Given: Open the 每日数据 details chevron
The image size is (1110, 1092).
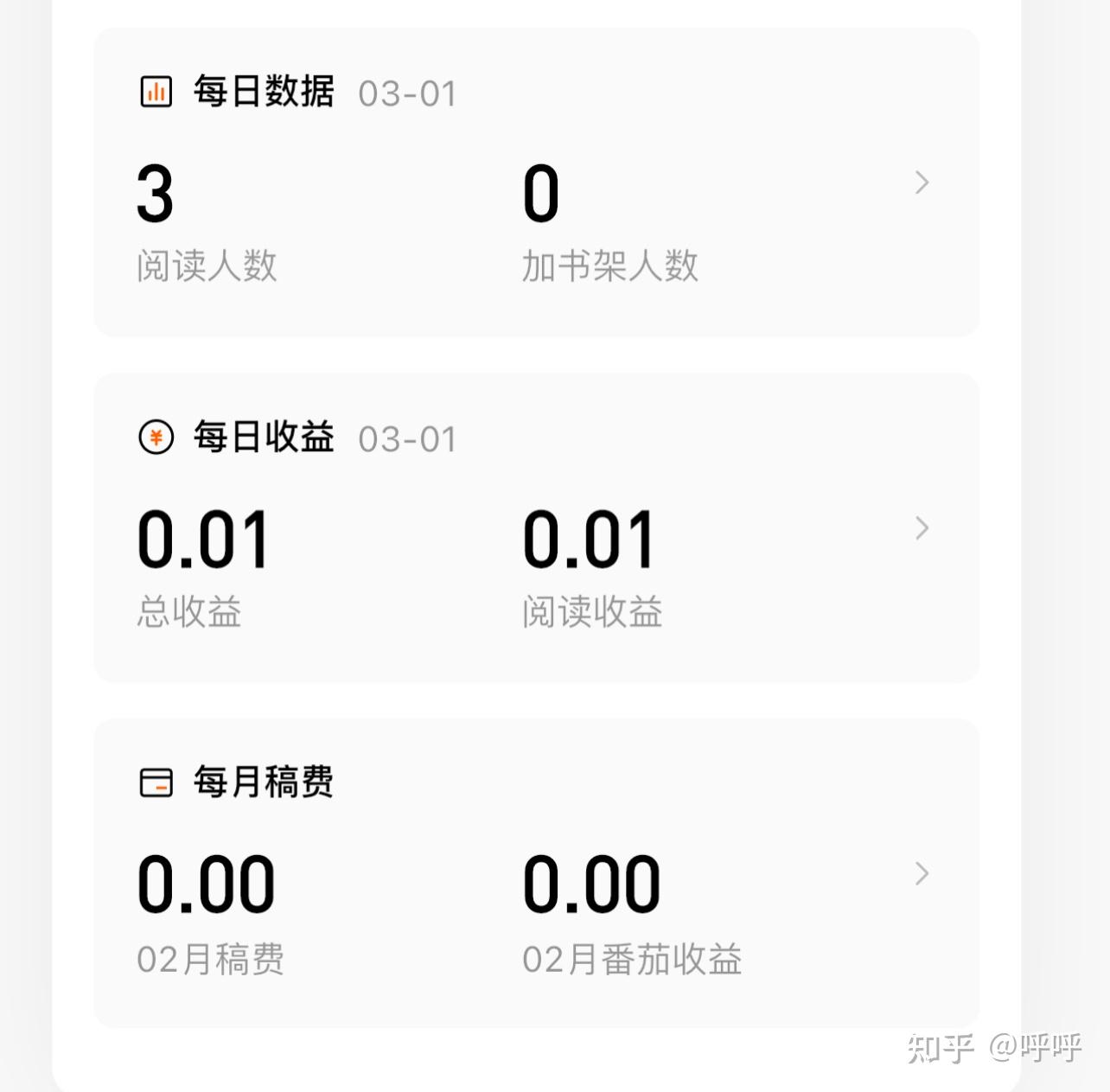Looking at the screenshot, I should (922, 182).
